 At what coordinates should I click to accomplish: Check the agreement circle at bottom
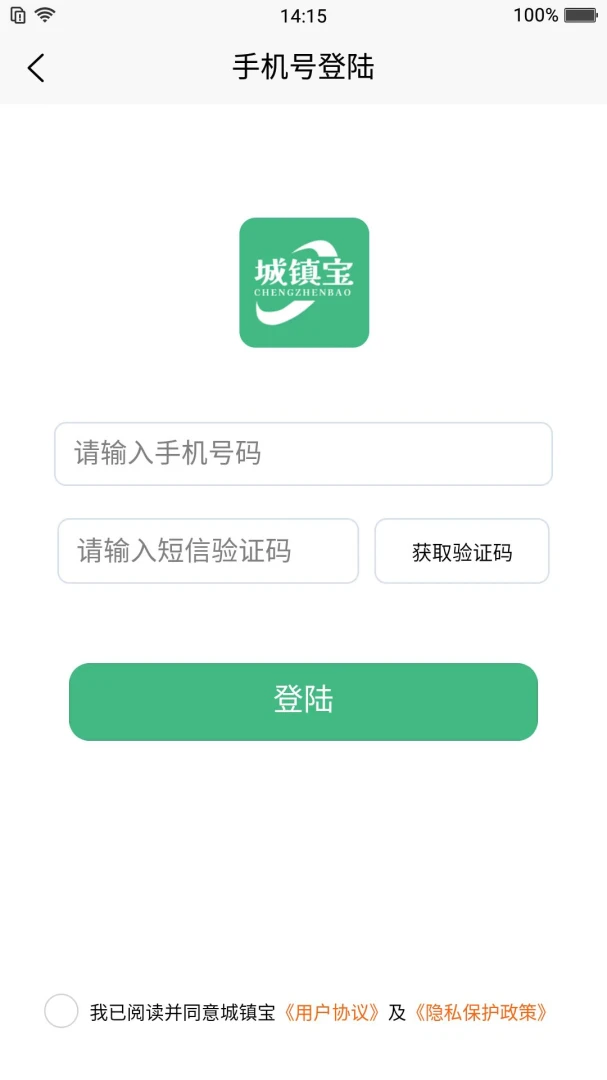coord(61,1011)
